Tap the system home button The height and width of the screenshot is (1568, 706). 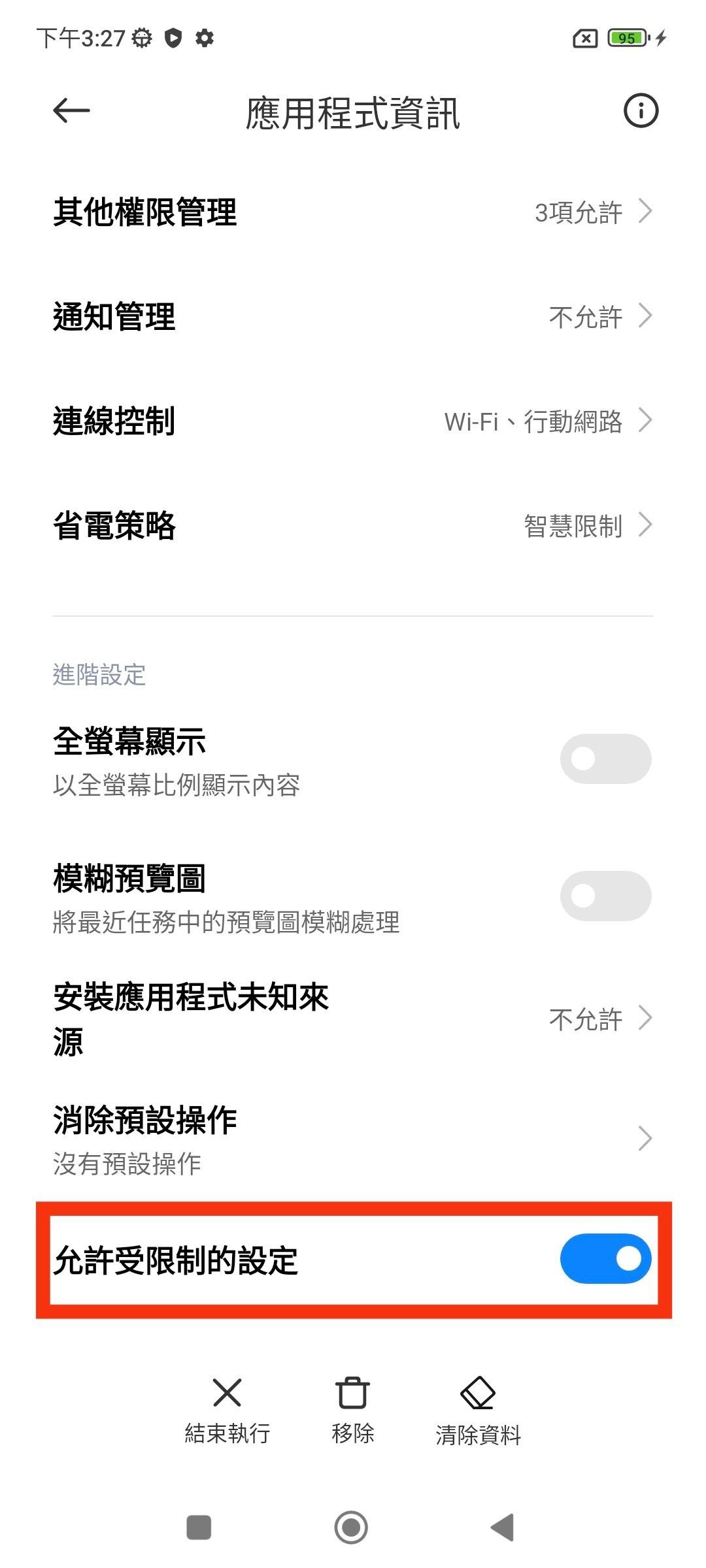351,1527
